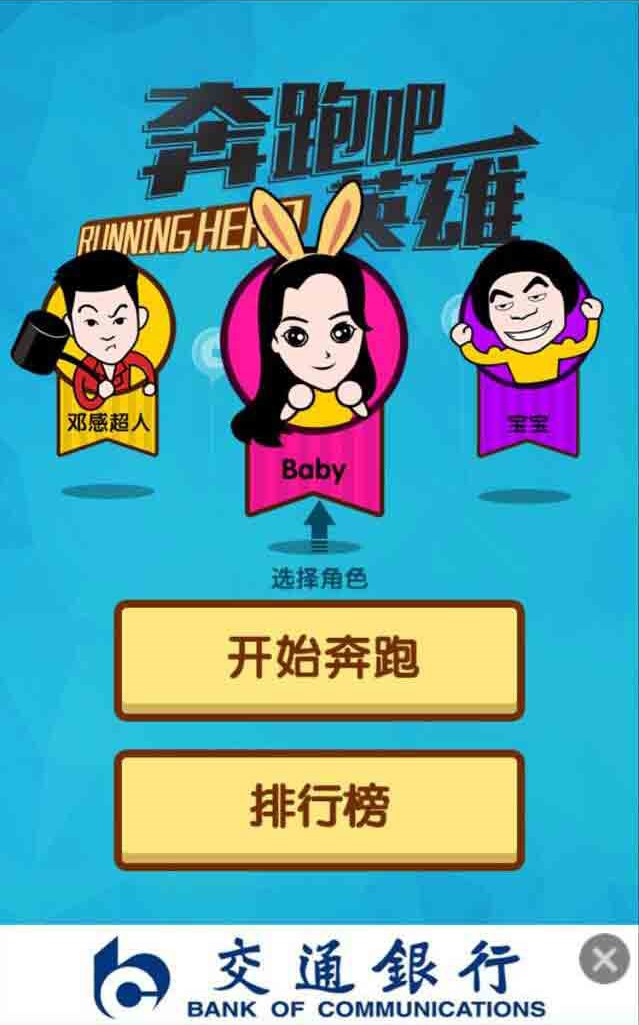
Task: Close the Bank of Communications ad banner
Action: click(x=604, y=960)
